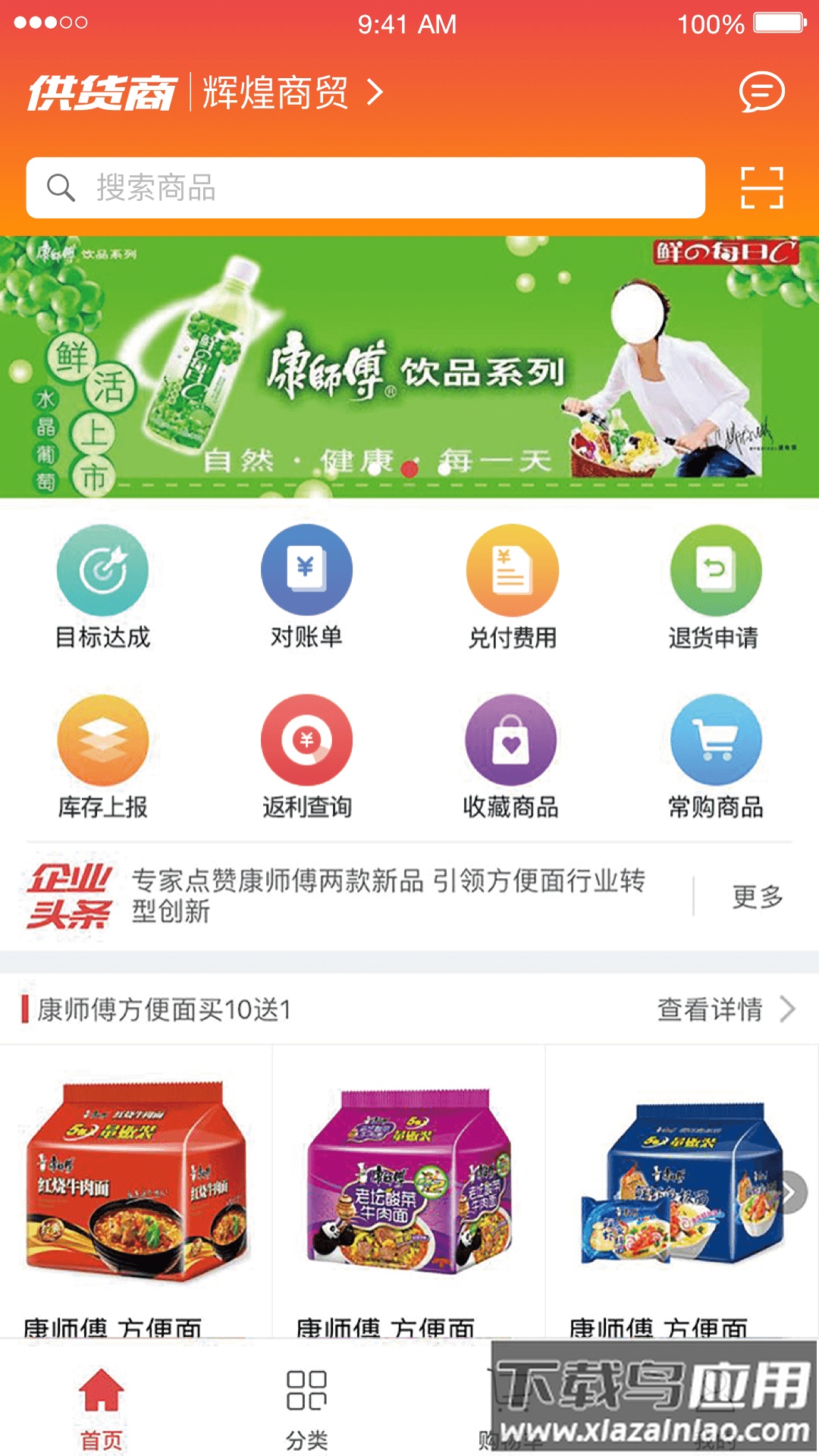Expand supplier details via chevron after 辉煌商贸
The width and height of the screenshot is (819, 1456).
[x=372, y=93]
